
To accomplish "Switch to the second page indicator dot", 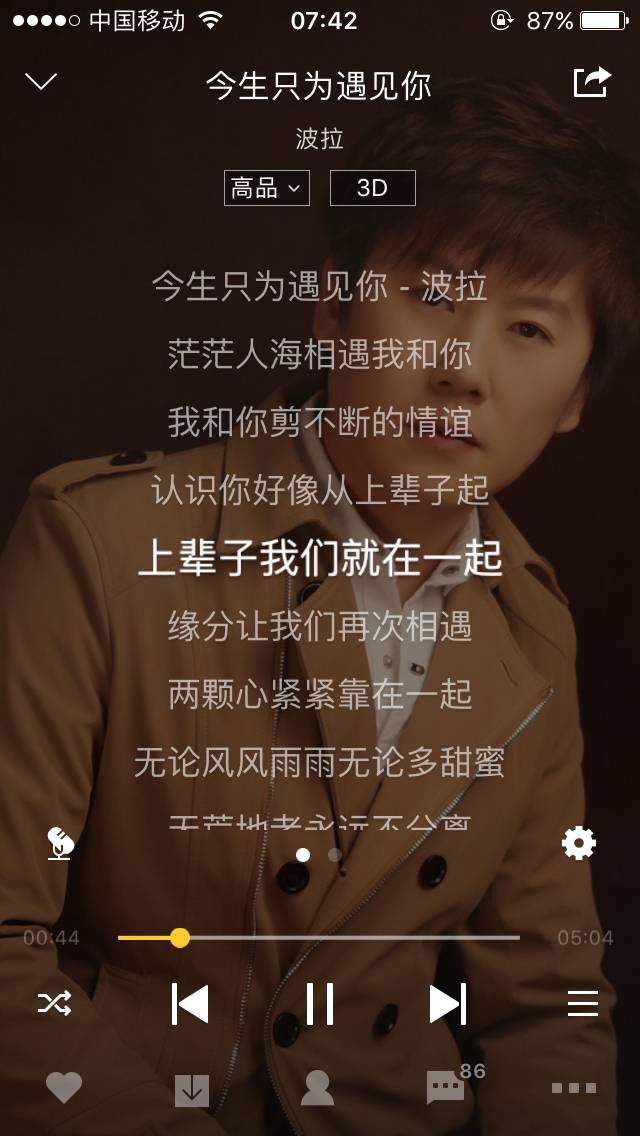I will (335, 855).
